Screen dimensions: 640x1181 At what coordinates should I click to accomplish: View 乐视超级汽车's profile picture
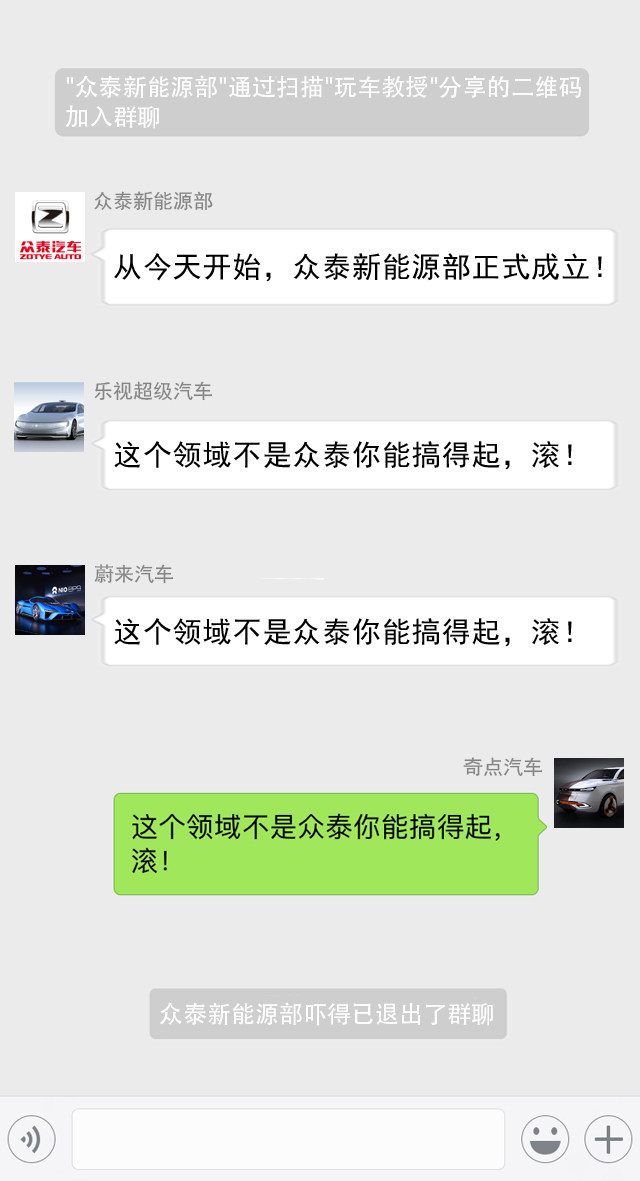(50, 417)
